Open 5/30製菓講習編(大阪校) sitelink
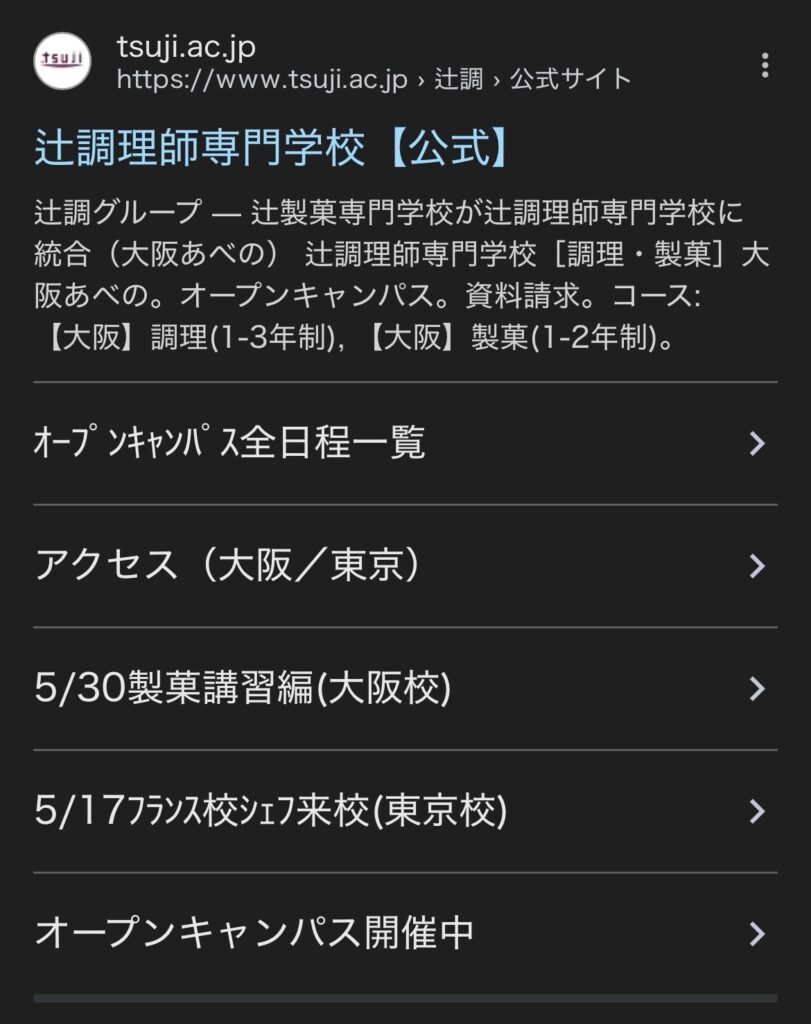 coord(404,688)
